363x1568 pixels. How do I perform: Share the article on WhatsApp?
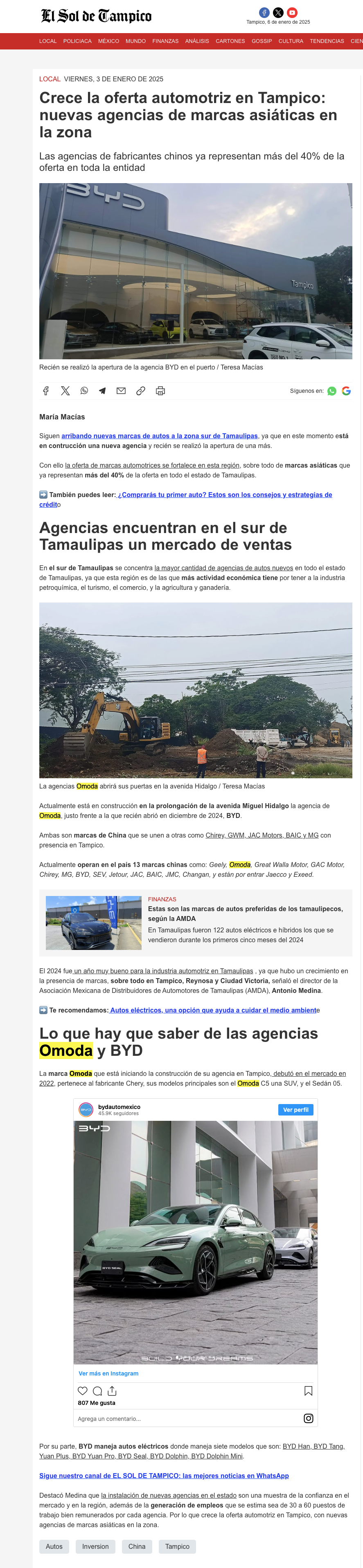tap(84, 391)
